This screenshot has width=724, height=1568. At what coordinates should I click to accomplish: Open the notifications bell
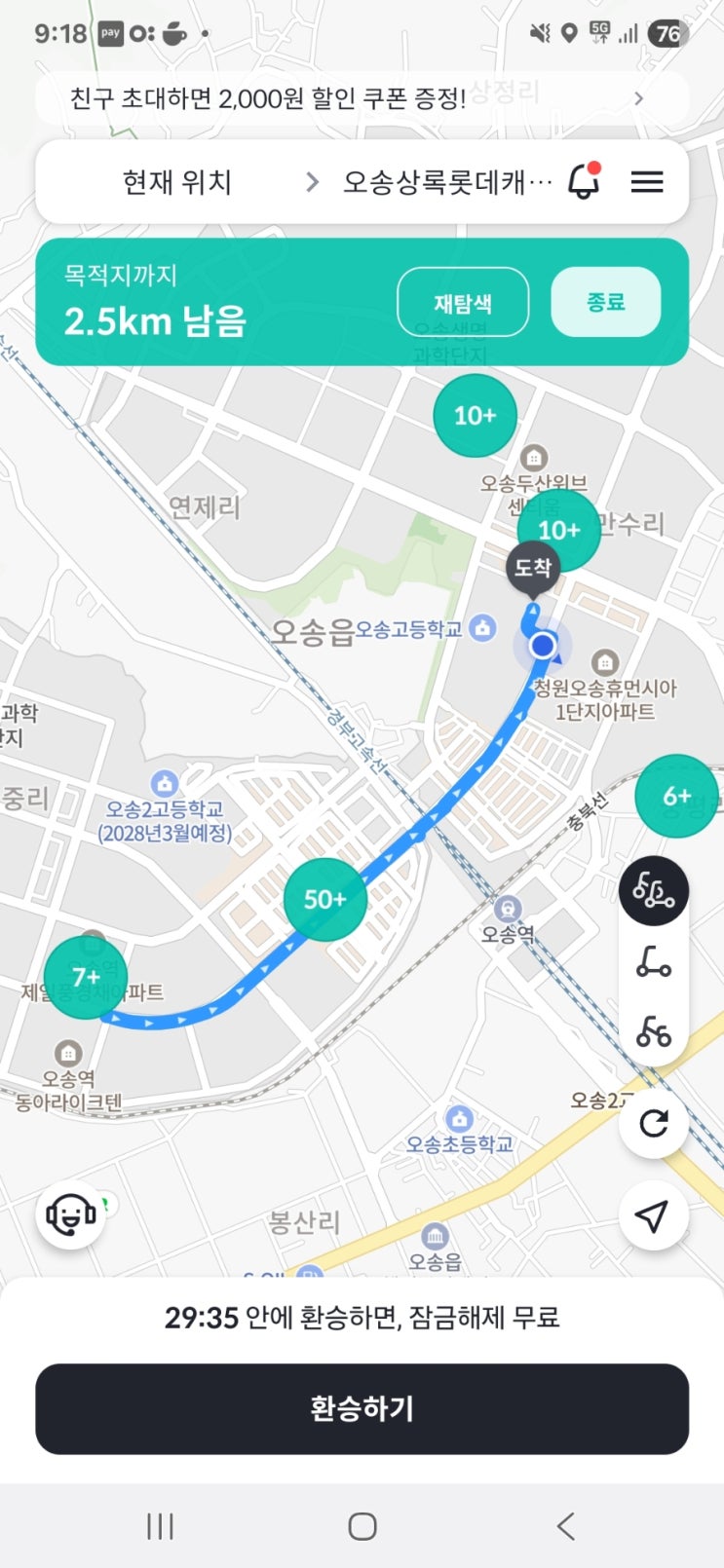(x=584, y=182)
